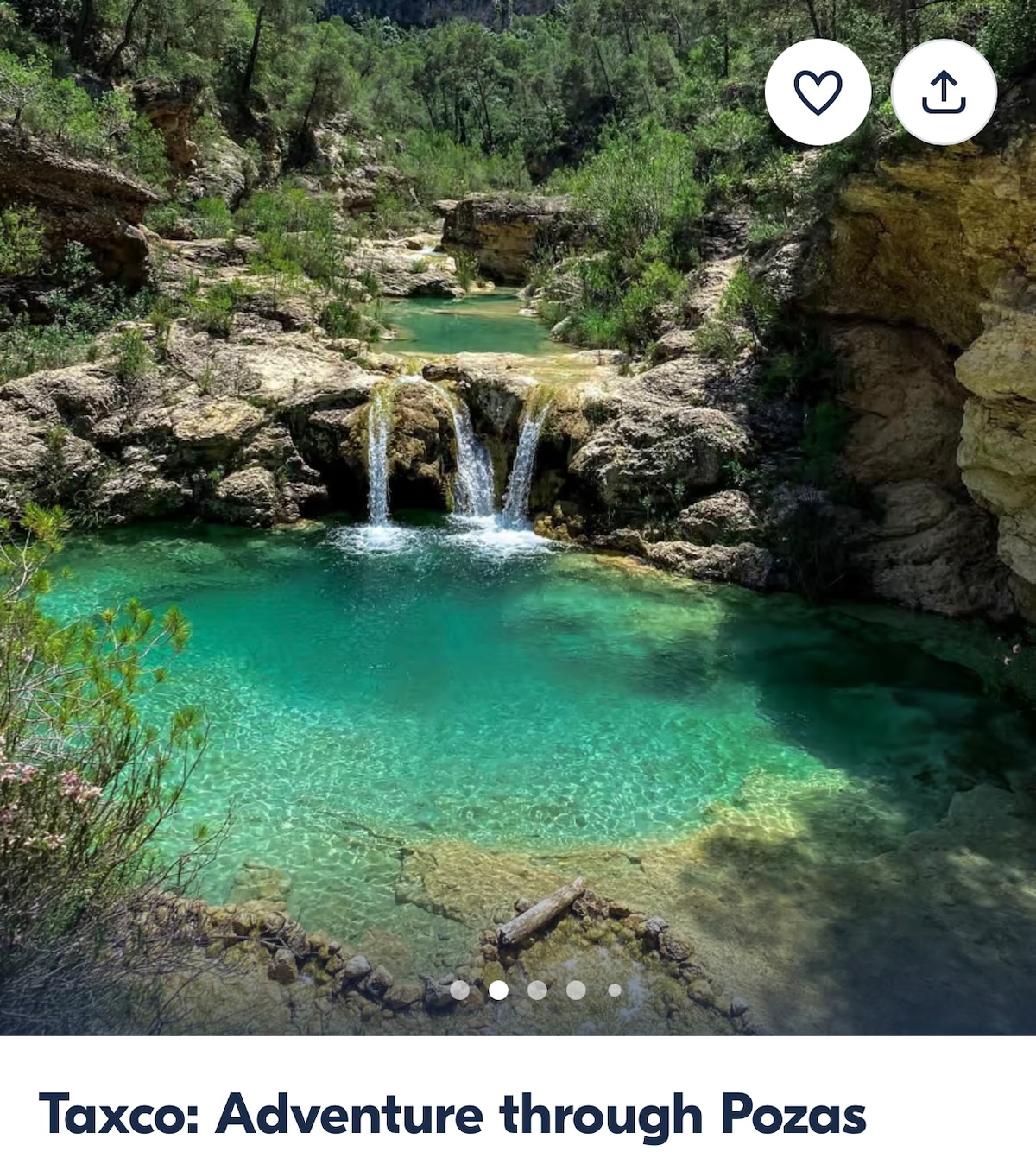Jump to the first photo indicator dot
Image resolution: width=1036 pixels, height=1158 pixels.
click(x=460, y=990)
